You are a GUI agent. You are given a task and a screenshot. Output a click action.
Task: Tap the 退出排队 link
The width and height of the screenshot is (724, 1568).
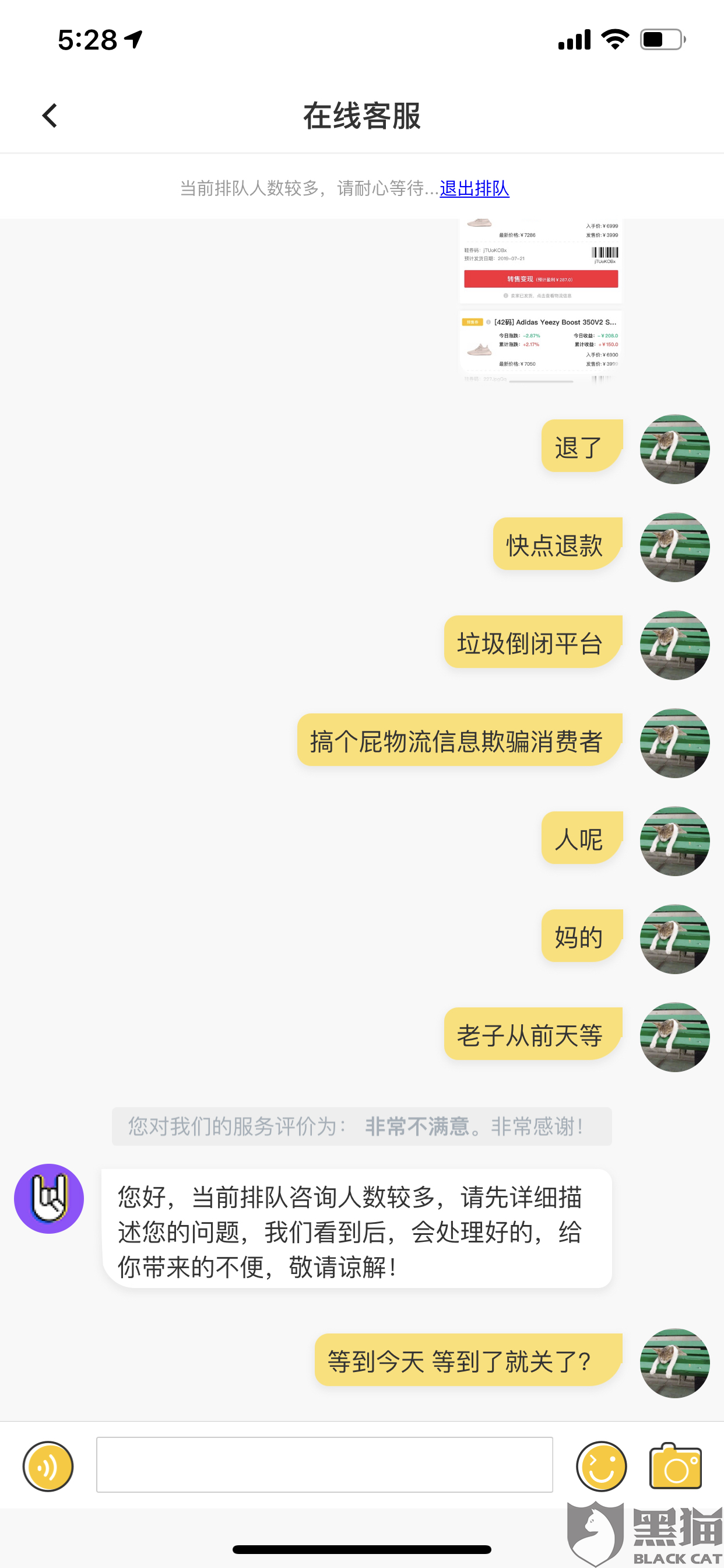[474, 188]
